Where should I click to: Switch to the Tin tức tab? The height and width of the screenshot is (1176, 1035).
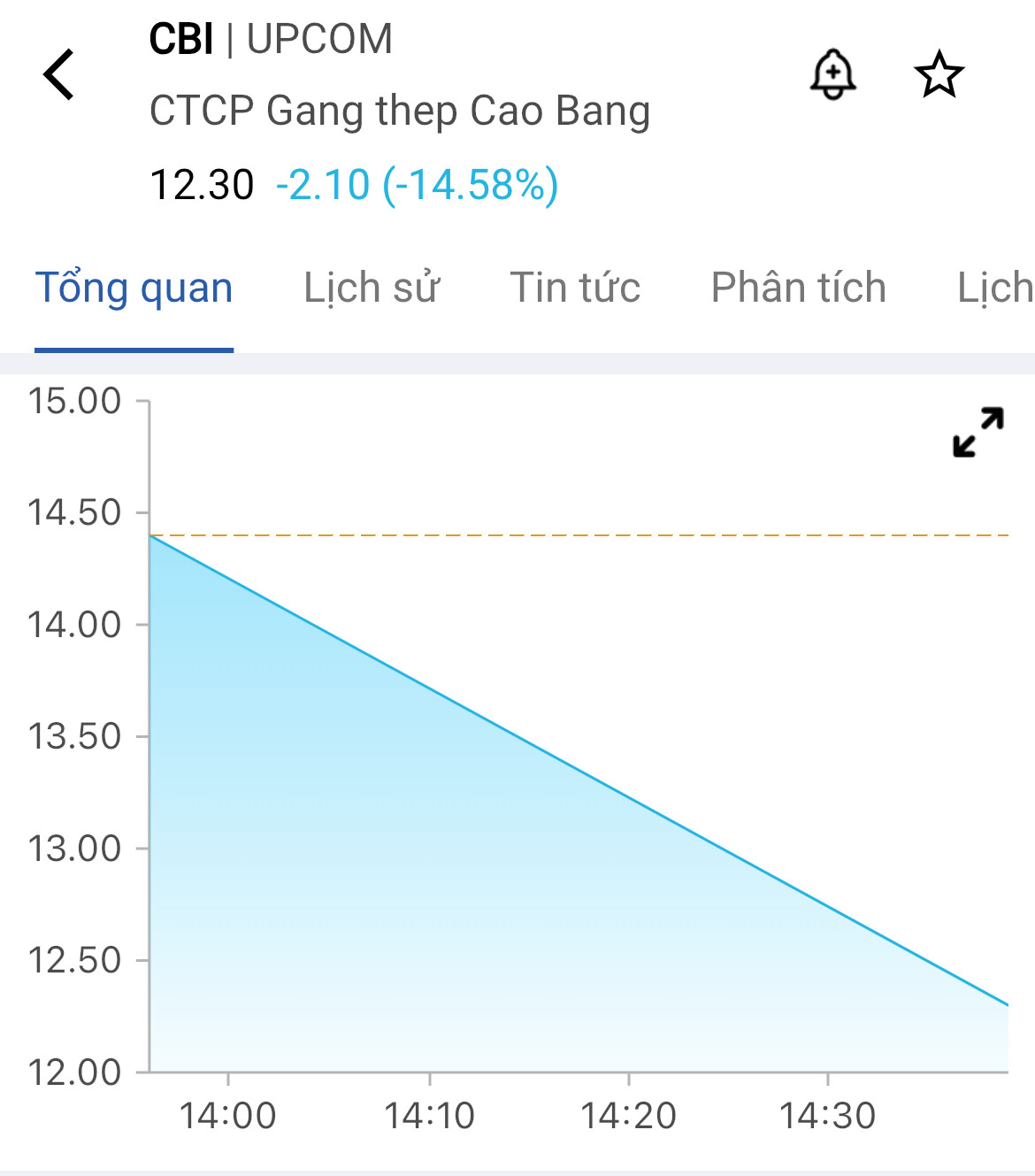tap(575, 288)
